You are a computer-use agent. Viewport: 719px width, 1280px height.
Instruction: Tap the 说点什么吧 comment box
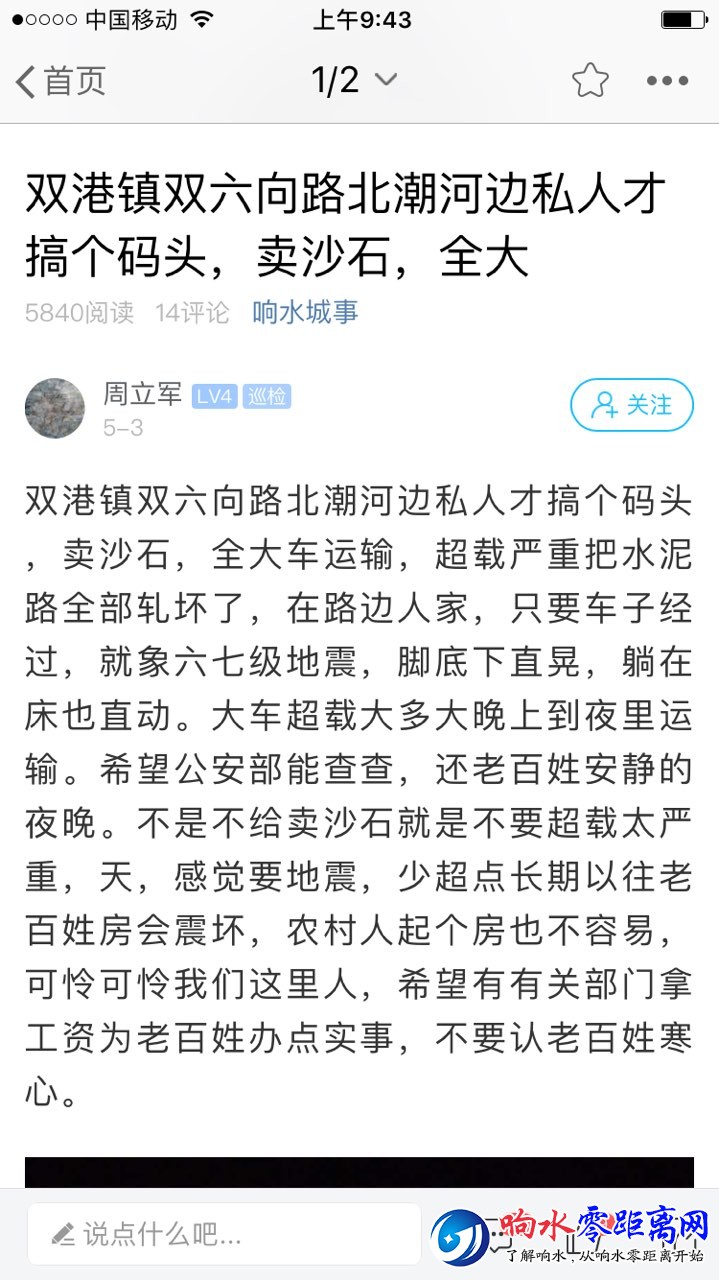[225, 1234]
